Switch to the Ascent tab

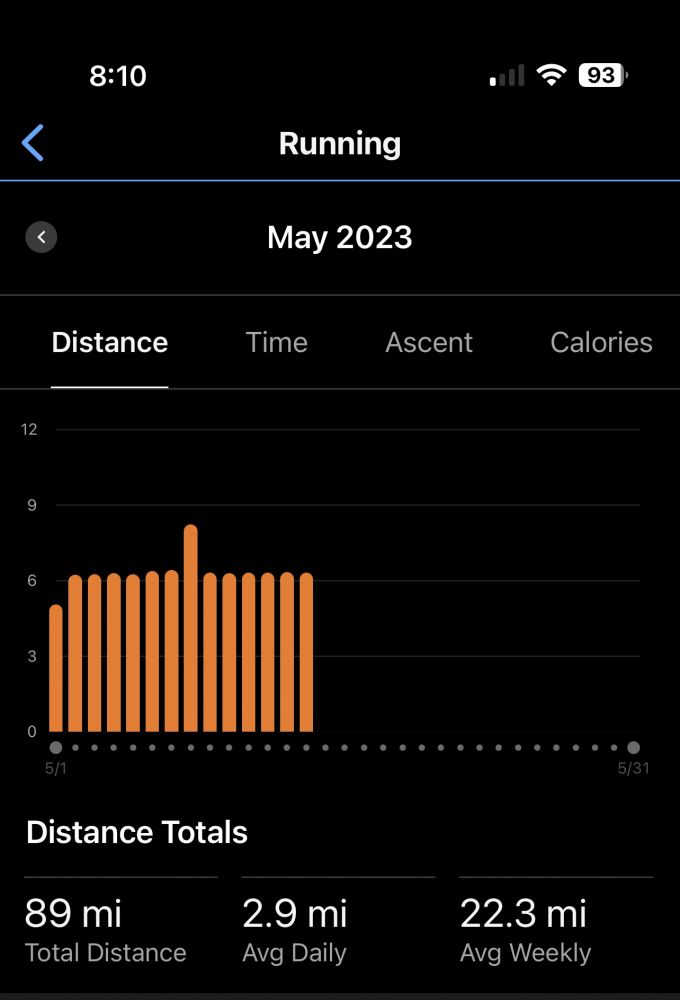[x=429, y=343]
